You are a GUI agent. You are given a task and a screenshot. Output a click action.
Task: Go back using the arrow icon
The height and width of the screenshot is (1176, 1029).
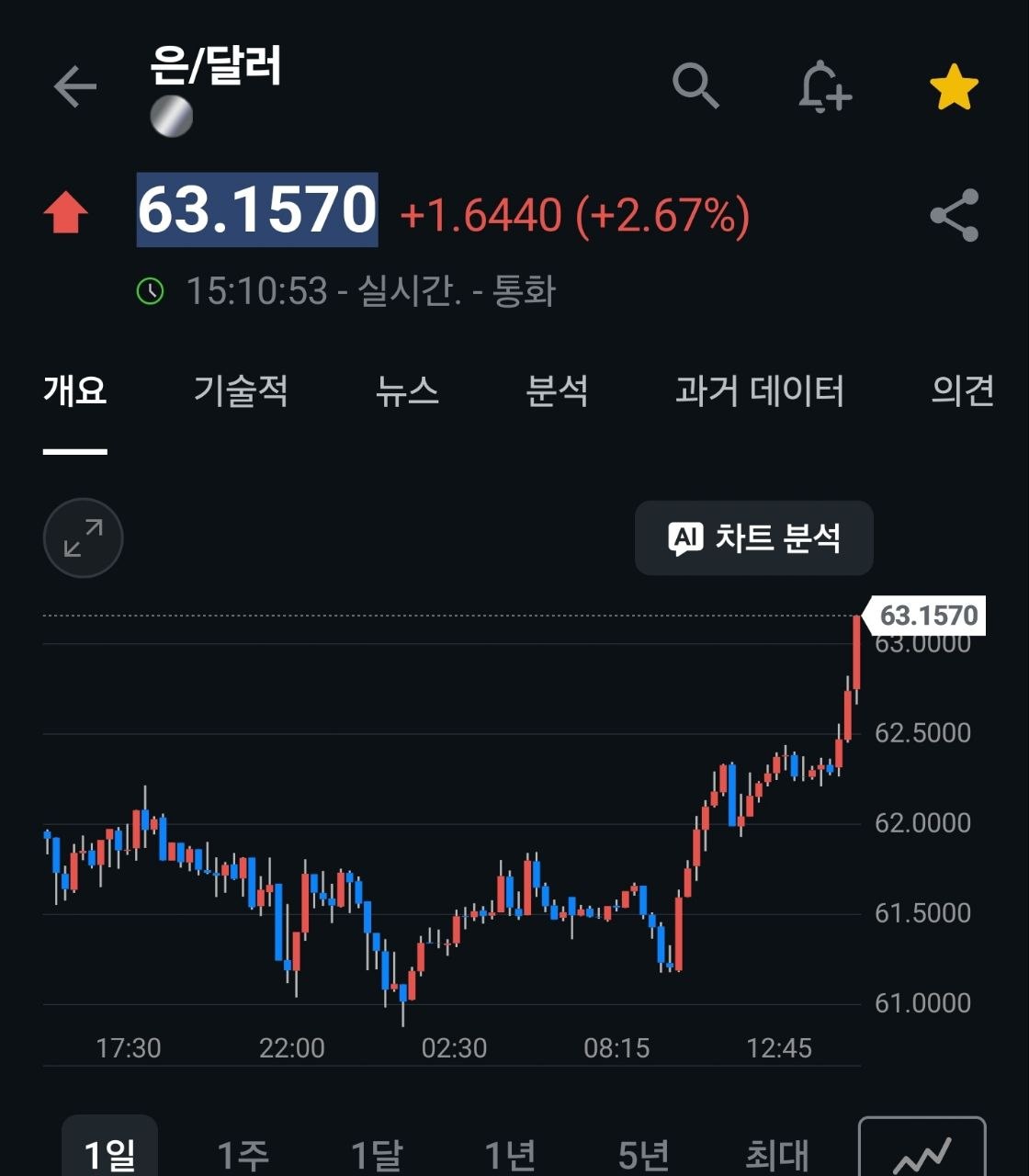pyautogui.click(x=74, y=87)
